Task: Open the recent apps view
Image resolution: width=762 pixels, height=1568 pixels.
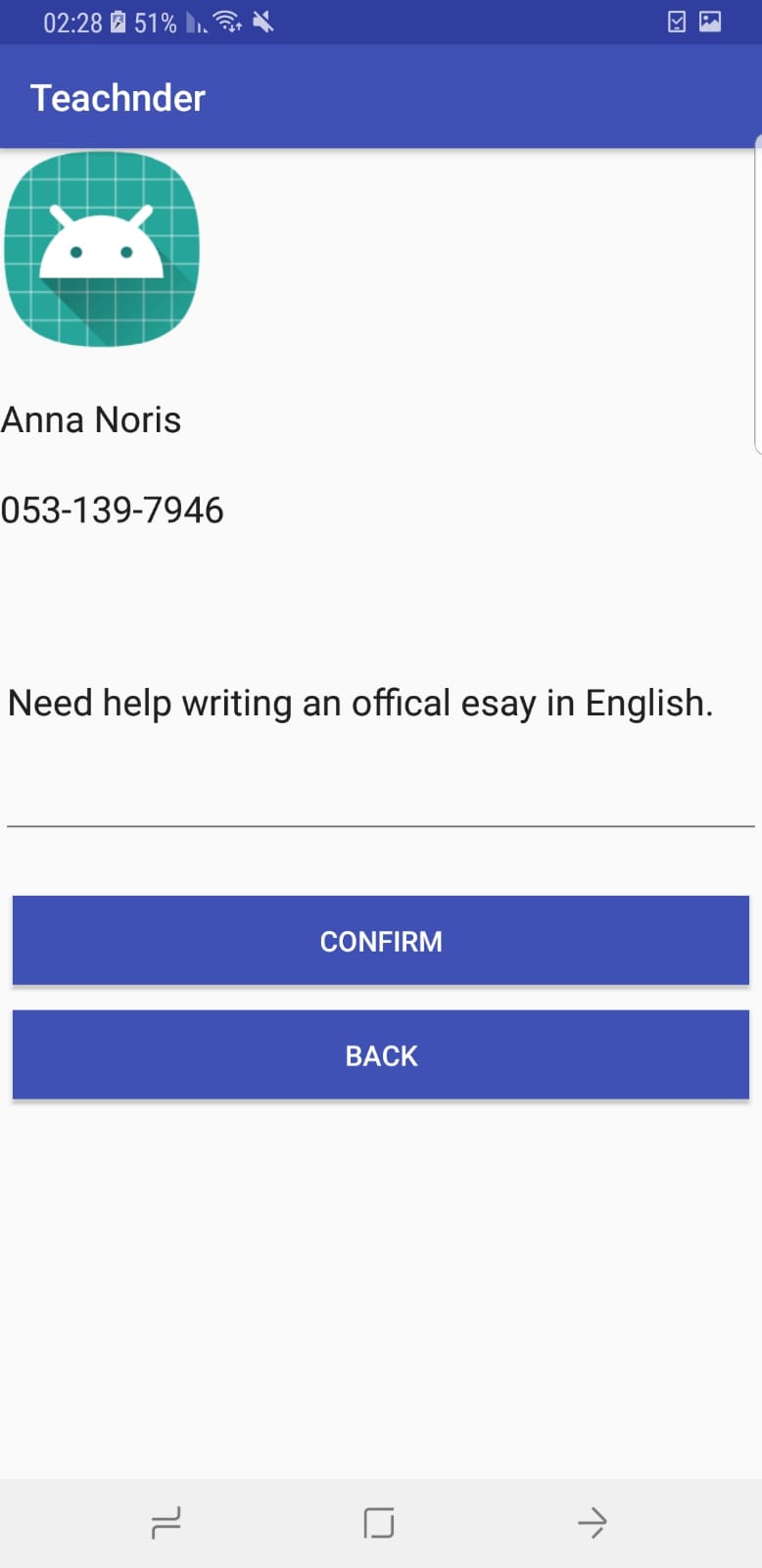Action: click(x=166, y=1523)
